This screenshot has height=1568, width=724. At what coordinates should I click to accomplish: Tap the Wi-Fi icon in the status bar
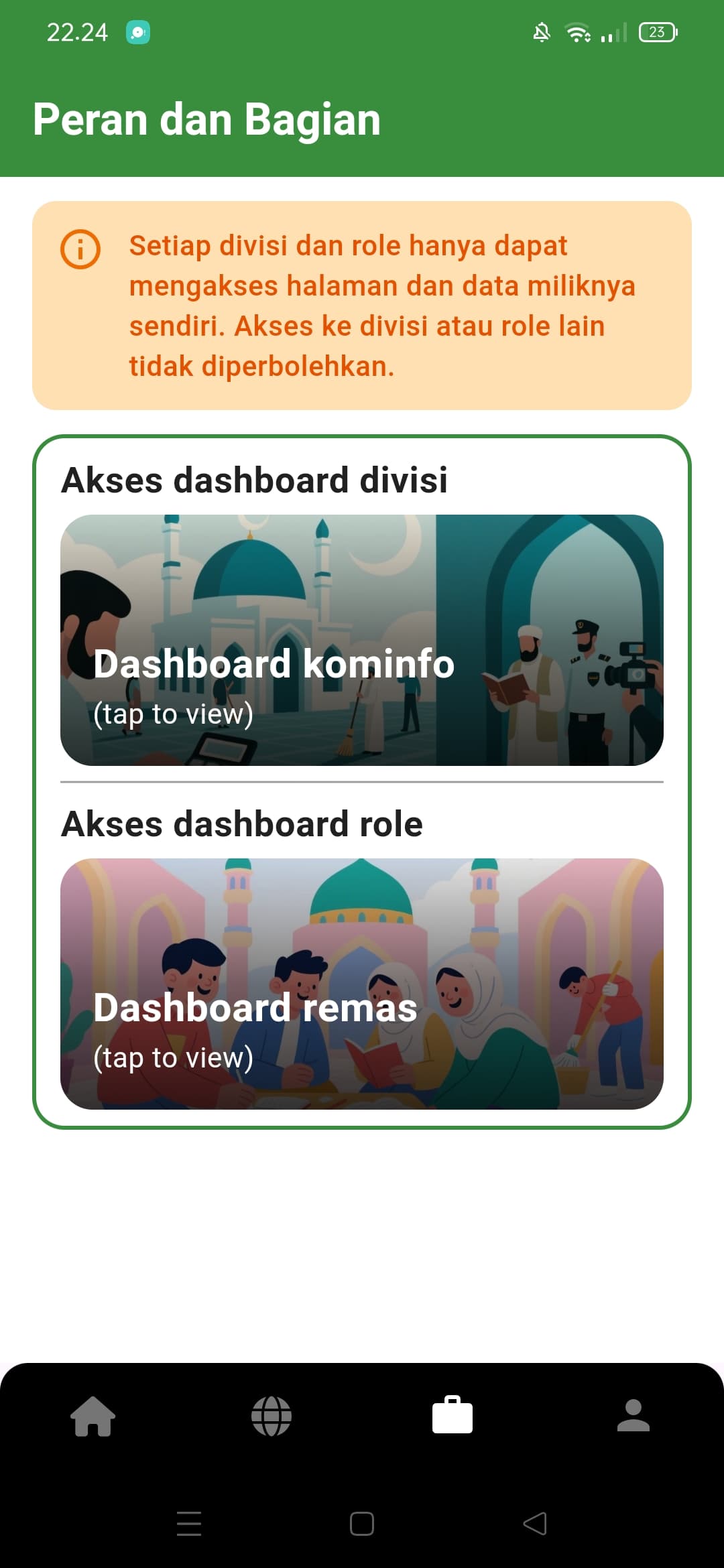coord(578,31)
